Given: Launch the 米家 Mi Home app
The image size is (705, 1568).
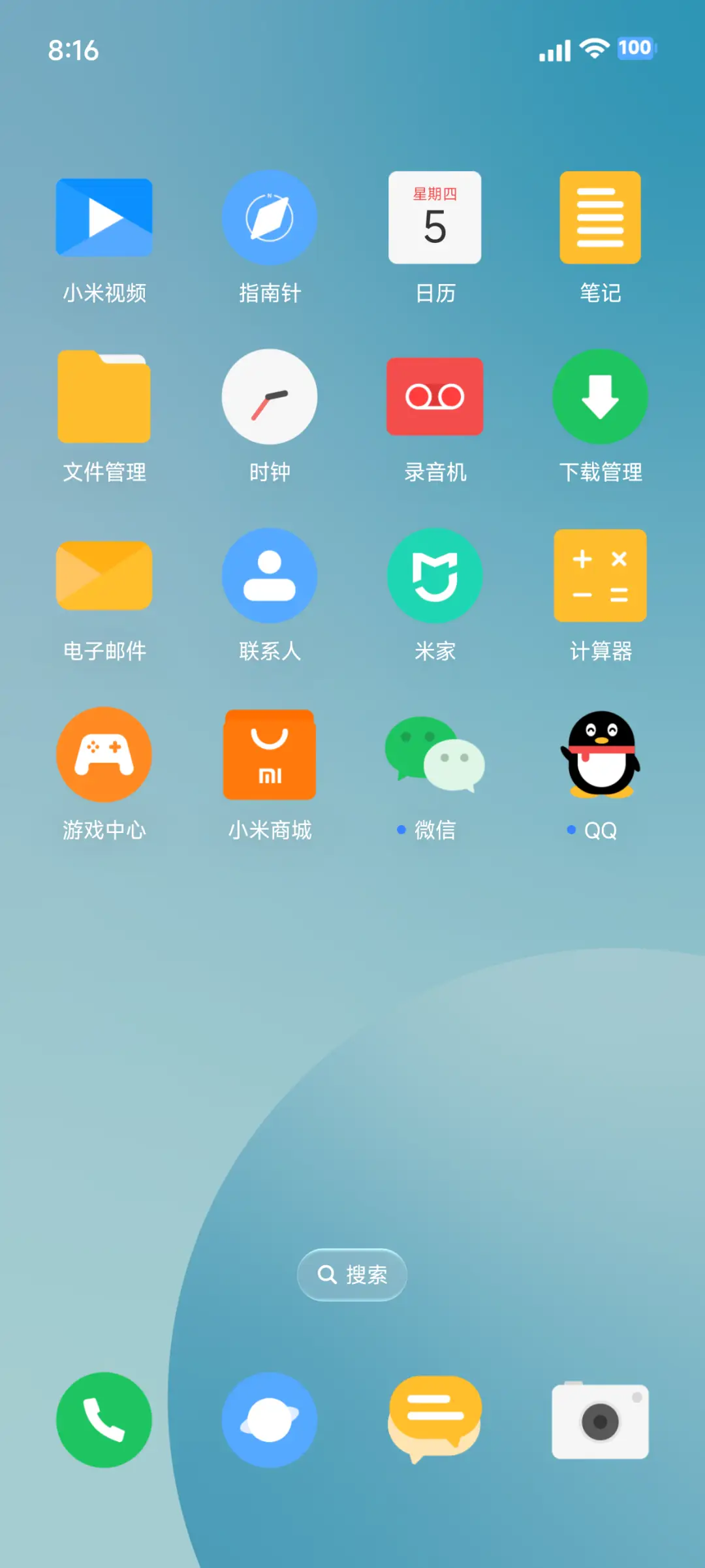Looking at the screenshot, I should (435, 575).
